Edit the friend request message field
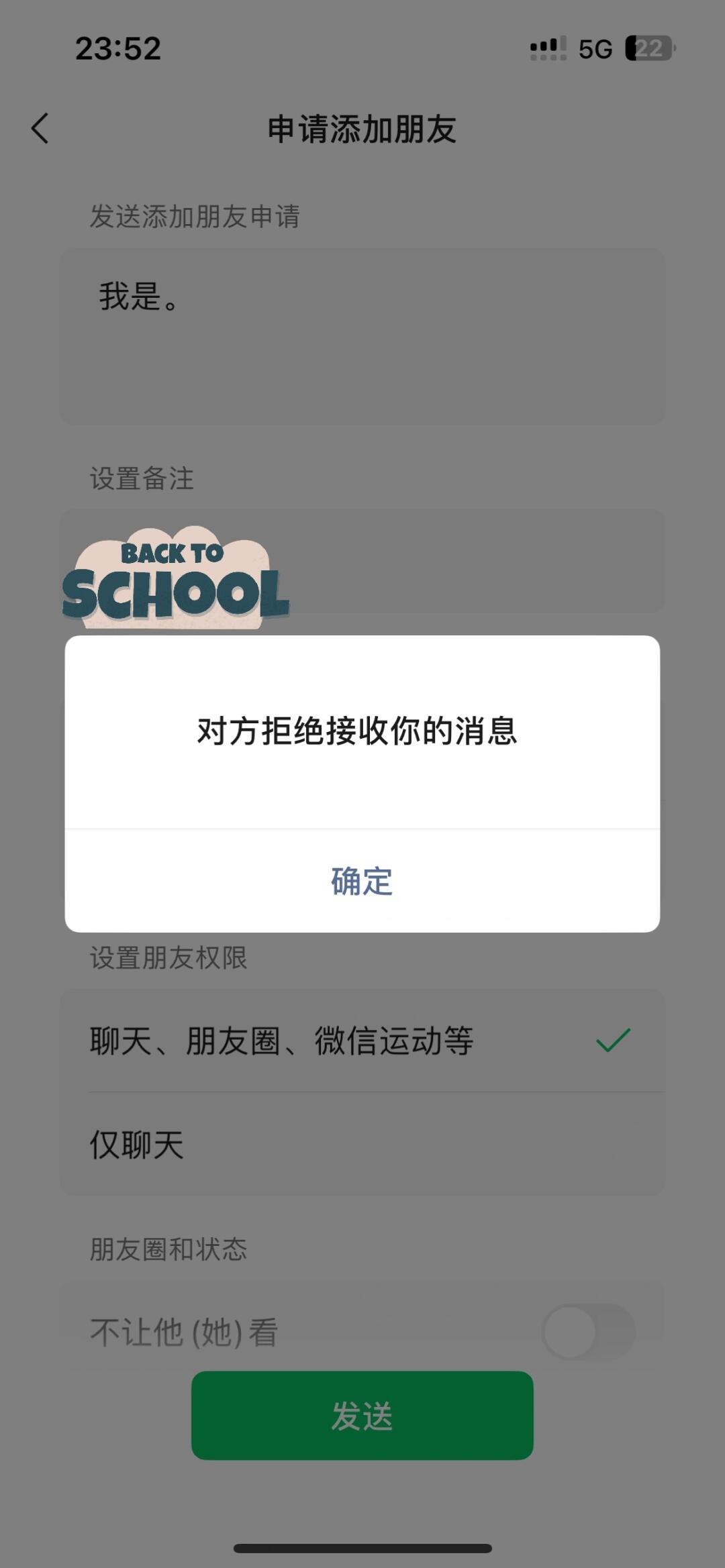The height and width of the screenshot is (1568, 725). (x=362, y=335)
